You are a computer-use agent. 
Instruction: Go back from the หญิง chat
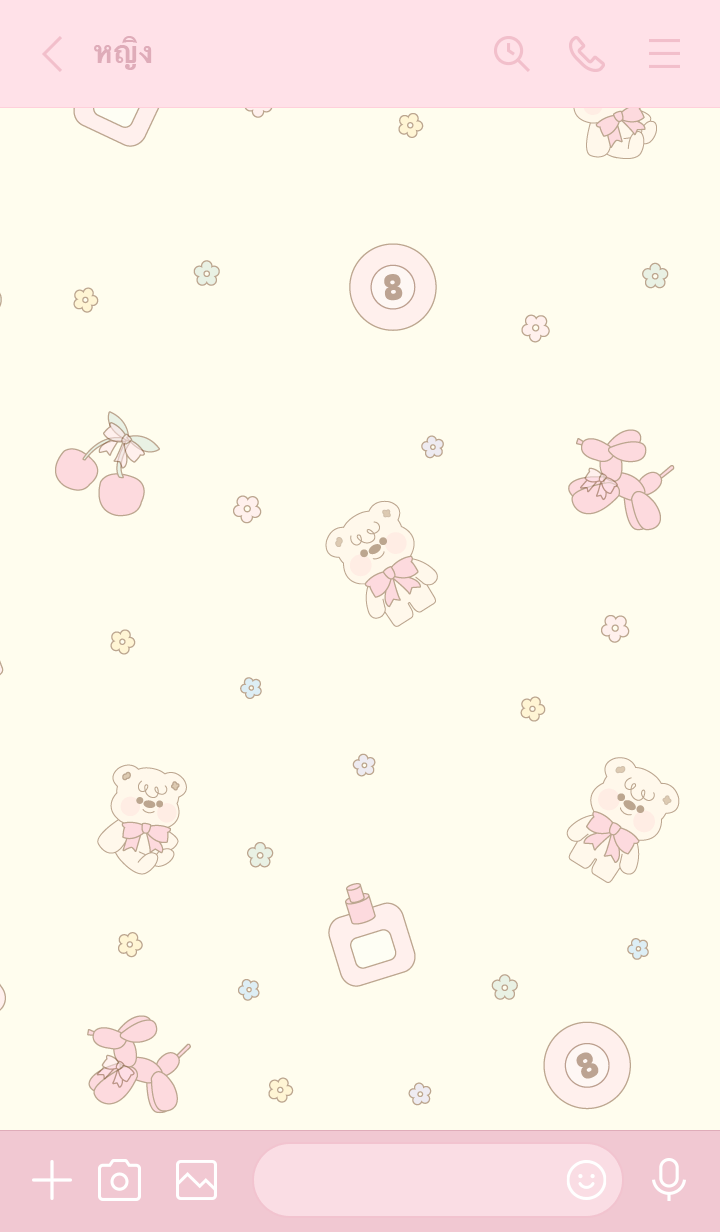pyautogui.click(x=52, y=54)
